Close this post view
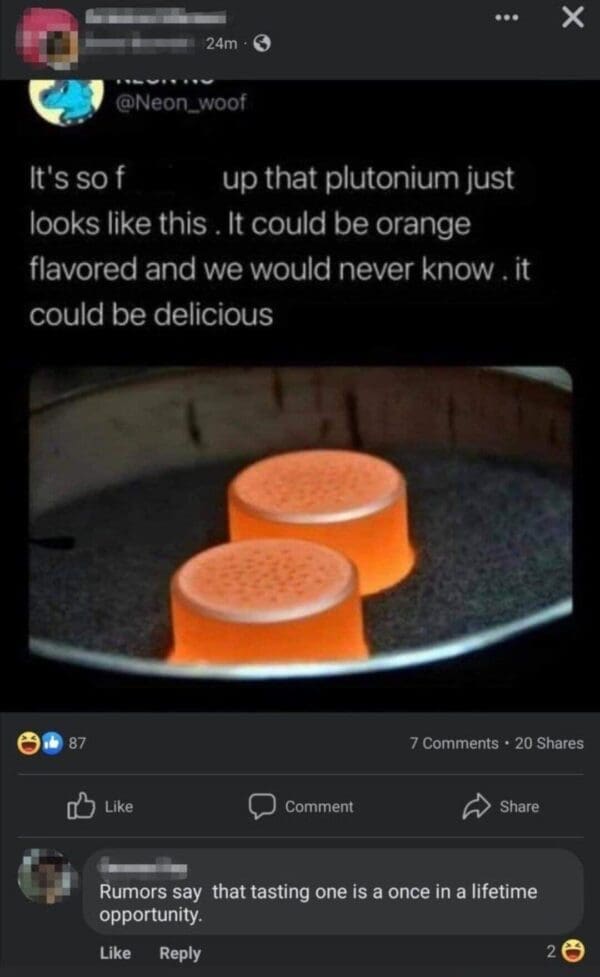Image resolution: width=600 pixels, height=977 pixels. (x=571, y=19)
